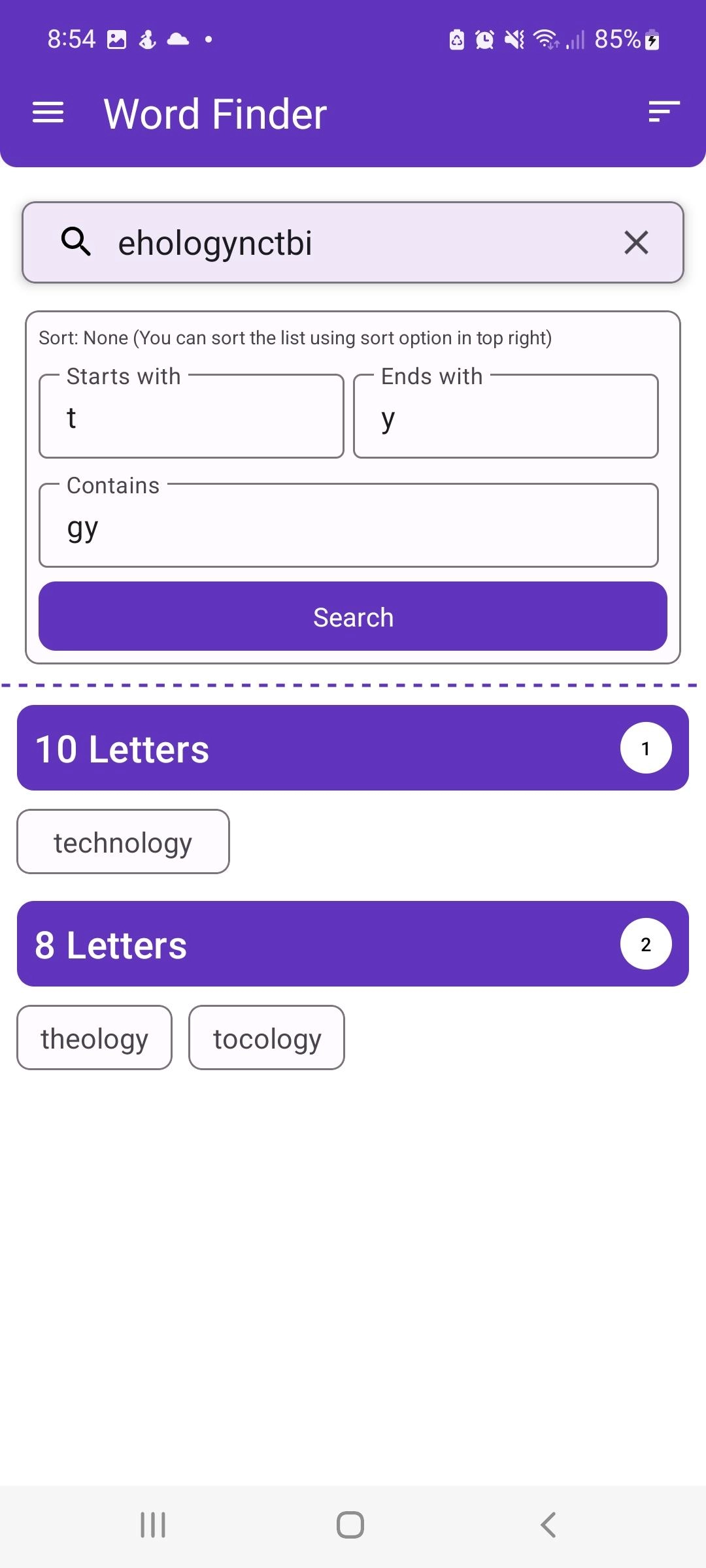Toggle the 10 Letters section header

pyautogui.click(x=353, y=748)
